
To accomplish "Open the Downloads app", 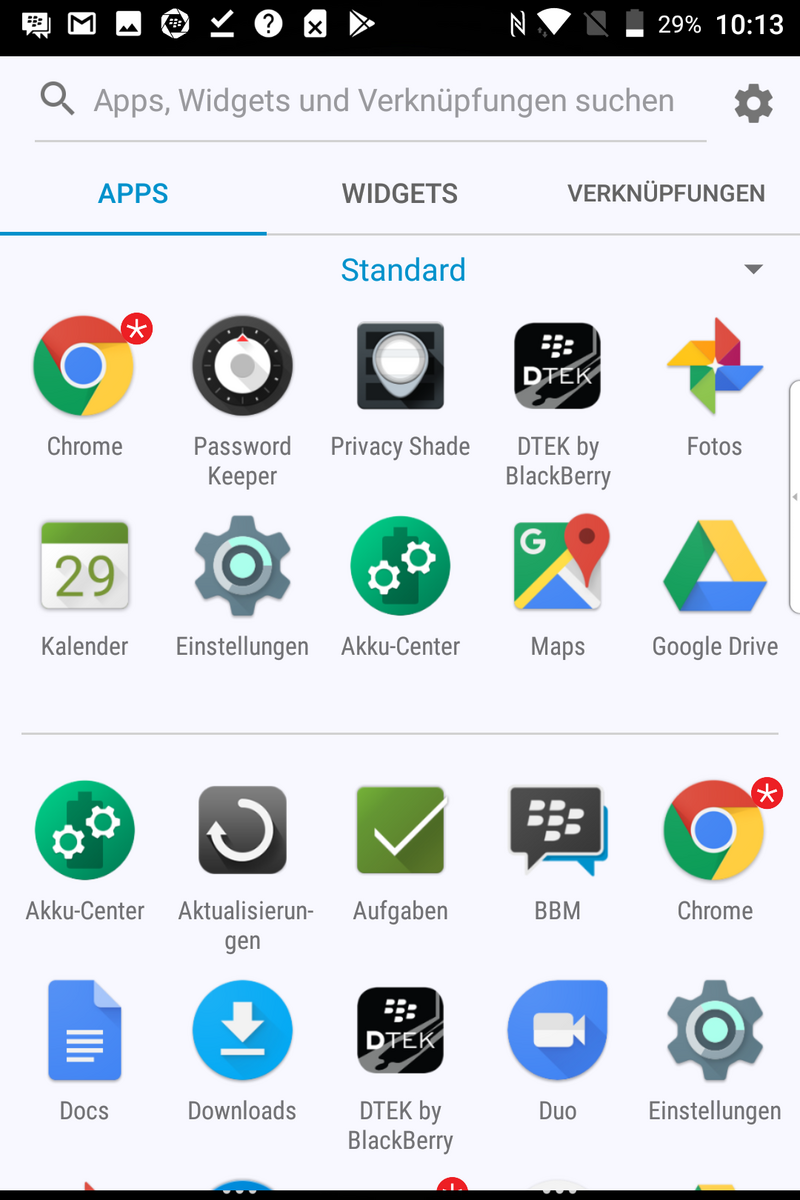I will click(x=242, y=1031).
